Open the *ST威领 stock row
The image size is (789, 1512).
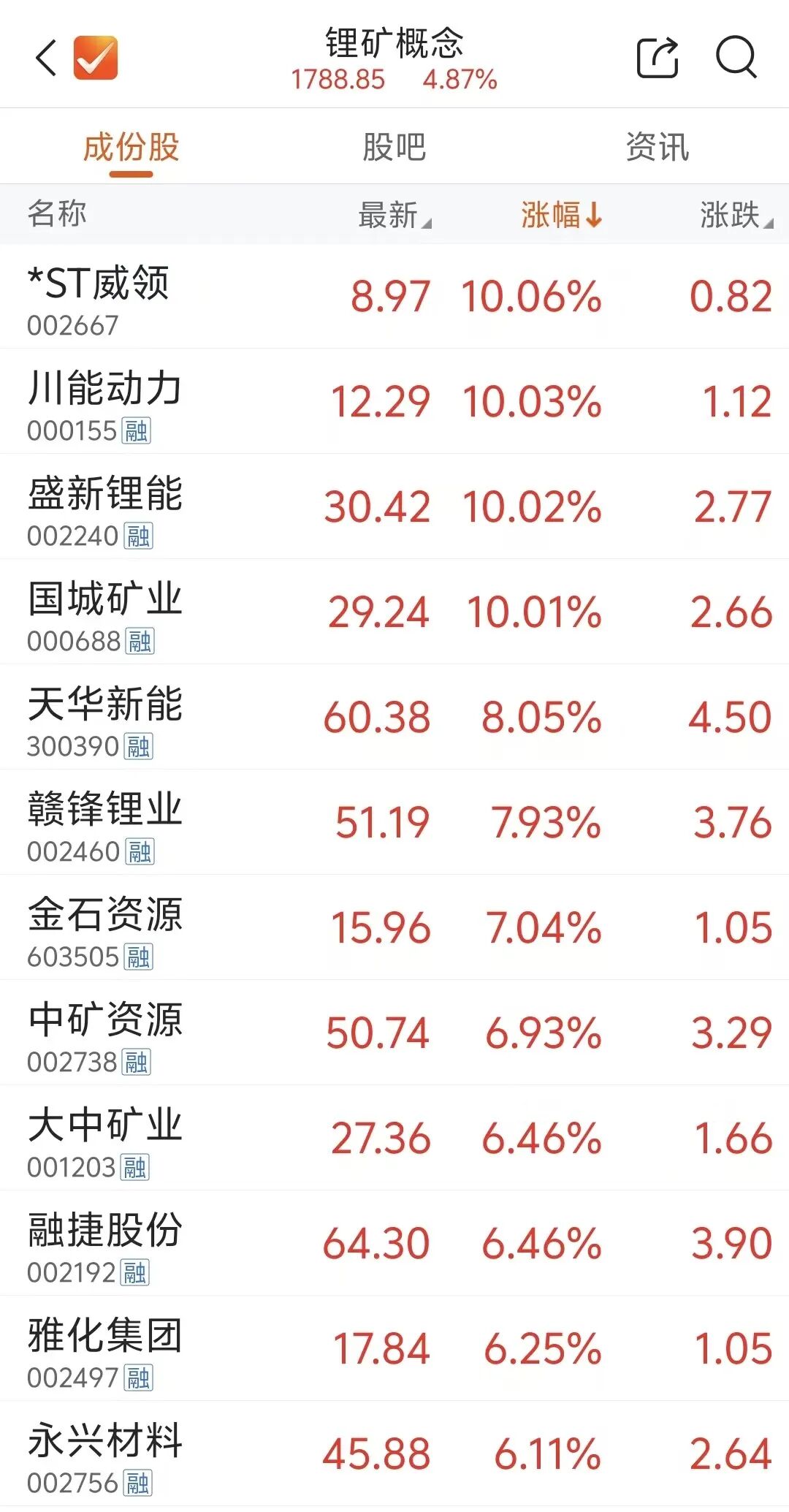[x=394, y=297]
